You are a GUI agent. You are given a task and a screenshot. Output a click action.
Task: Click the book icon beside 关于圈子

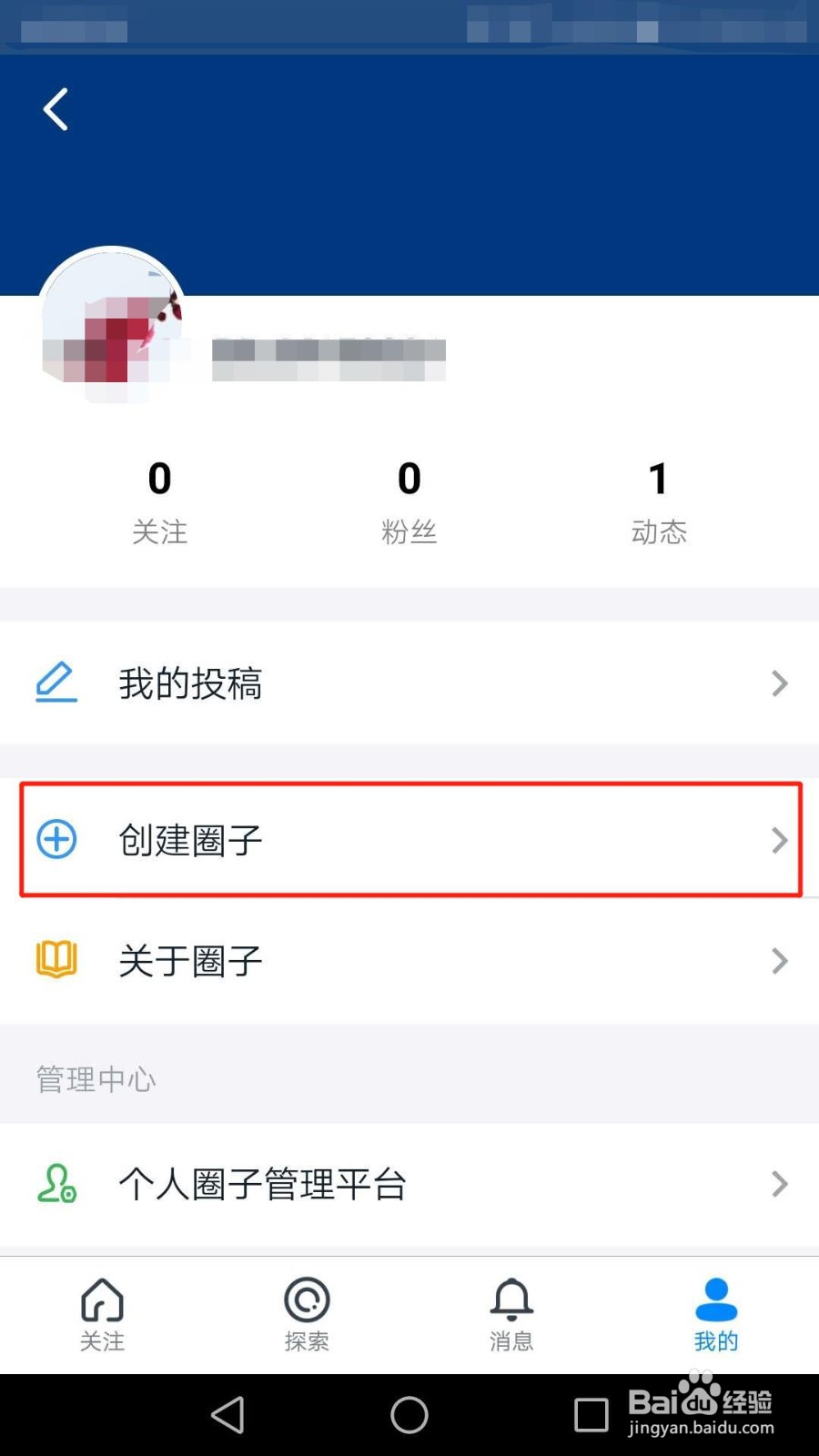56,960
